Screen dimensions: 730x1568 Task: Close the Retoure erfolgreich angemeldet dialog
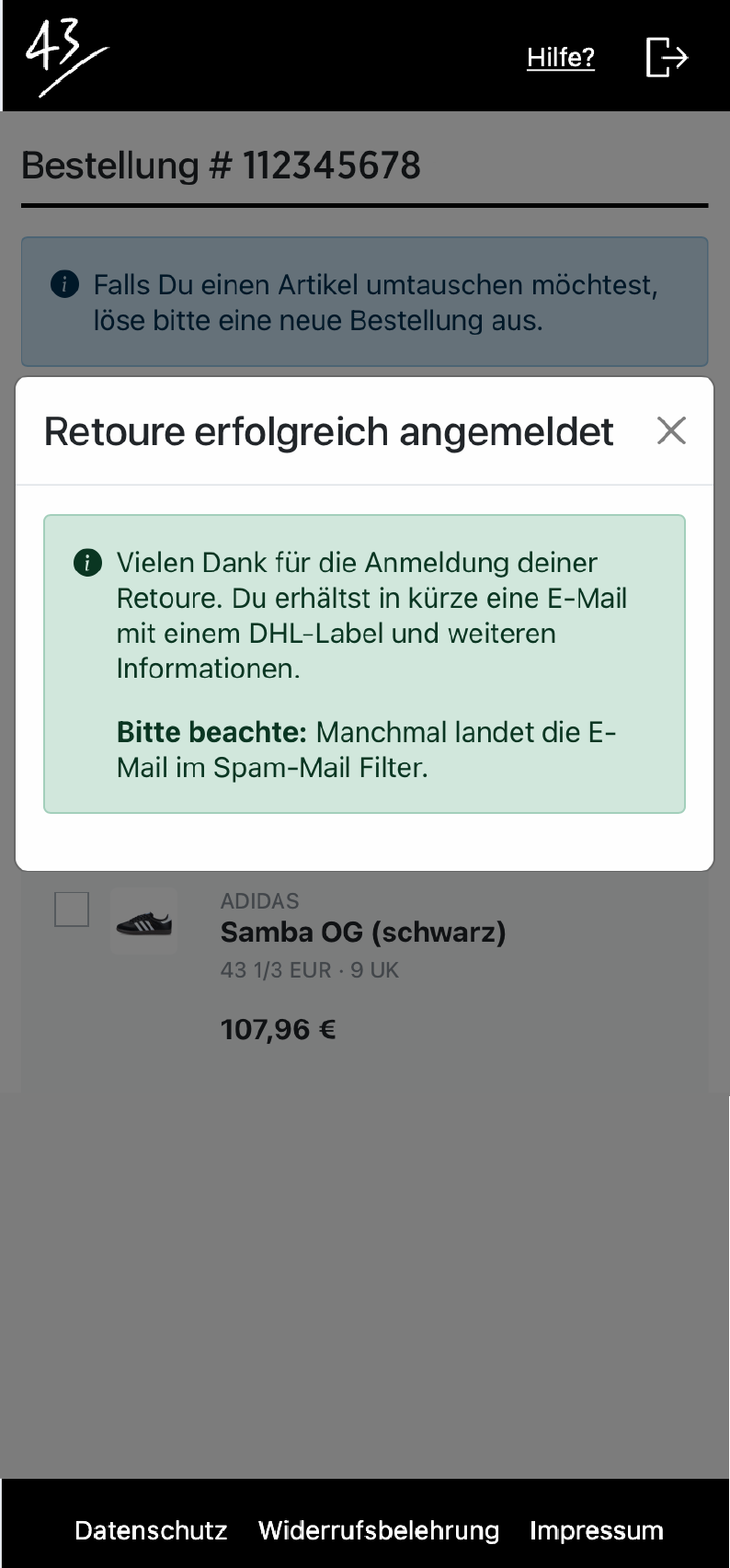click(x=671, y=430)
